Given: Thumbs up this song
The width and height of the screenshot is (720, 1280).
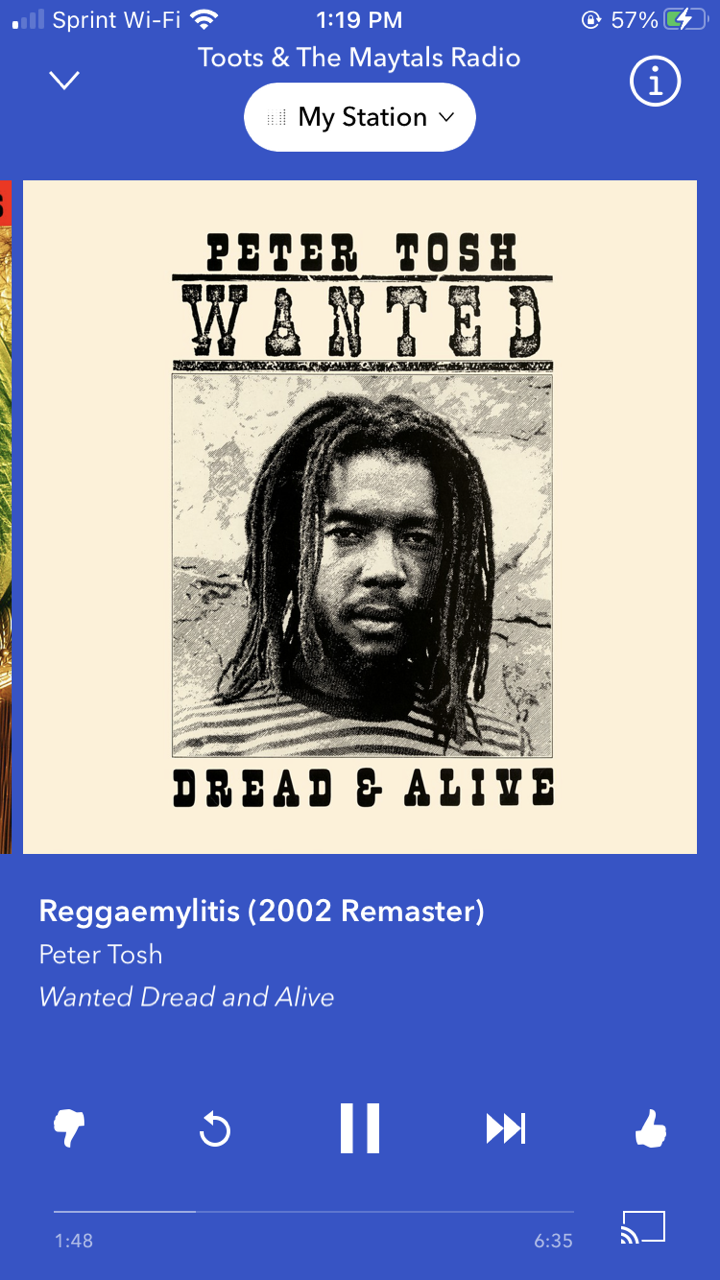Looking at the screenshot, I should point(651,1130).
